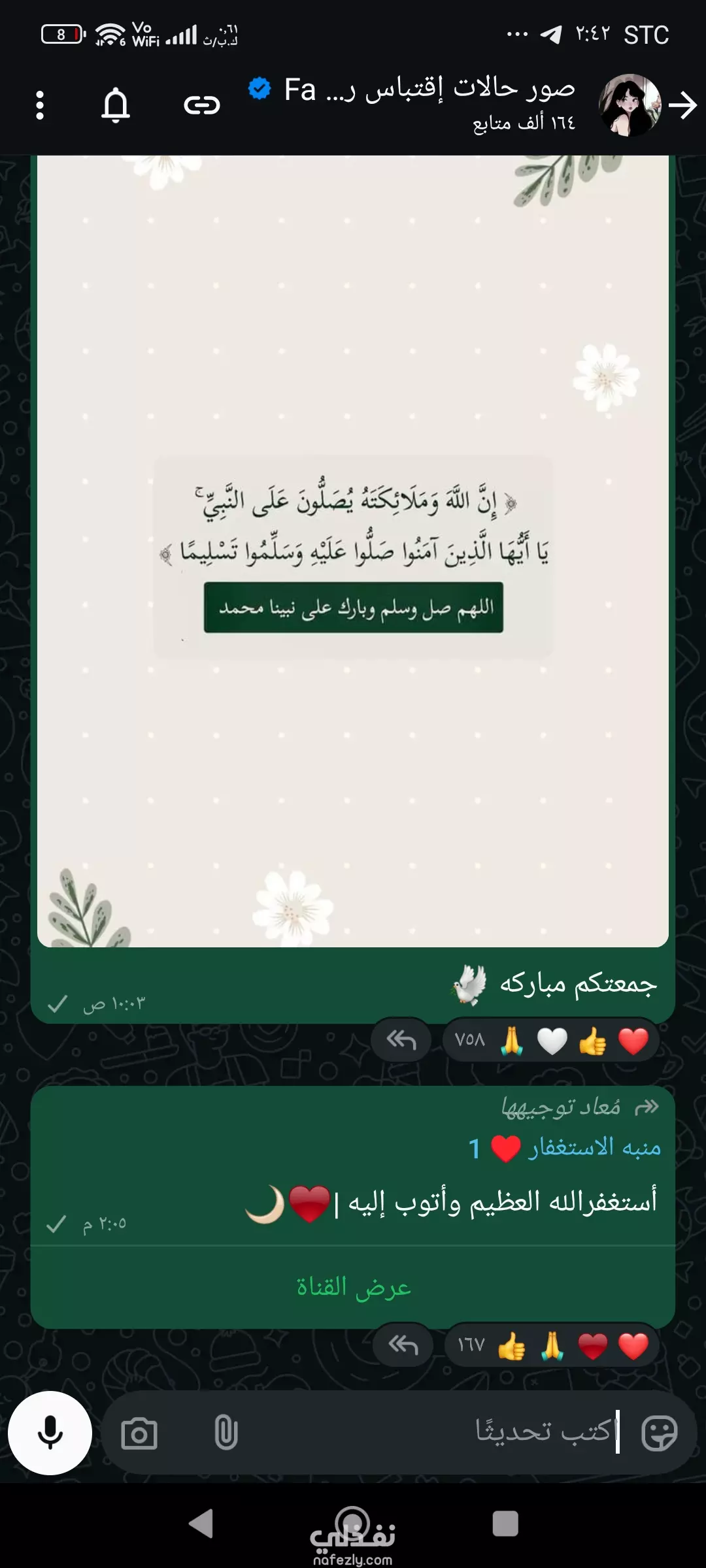Record a voice message with the microphone
706x1568 pixels.
tap(50, 1433)
